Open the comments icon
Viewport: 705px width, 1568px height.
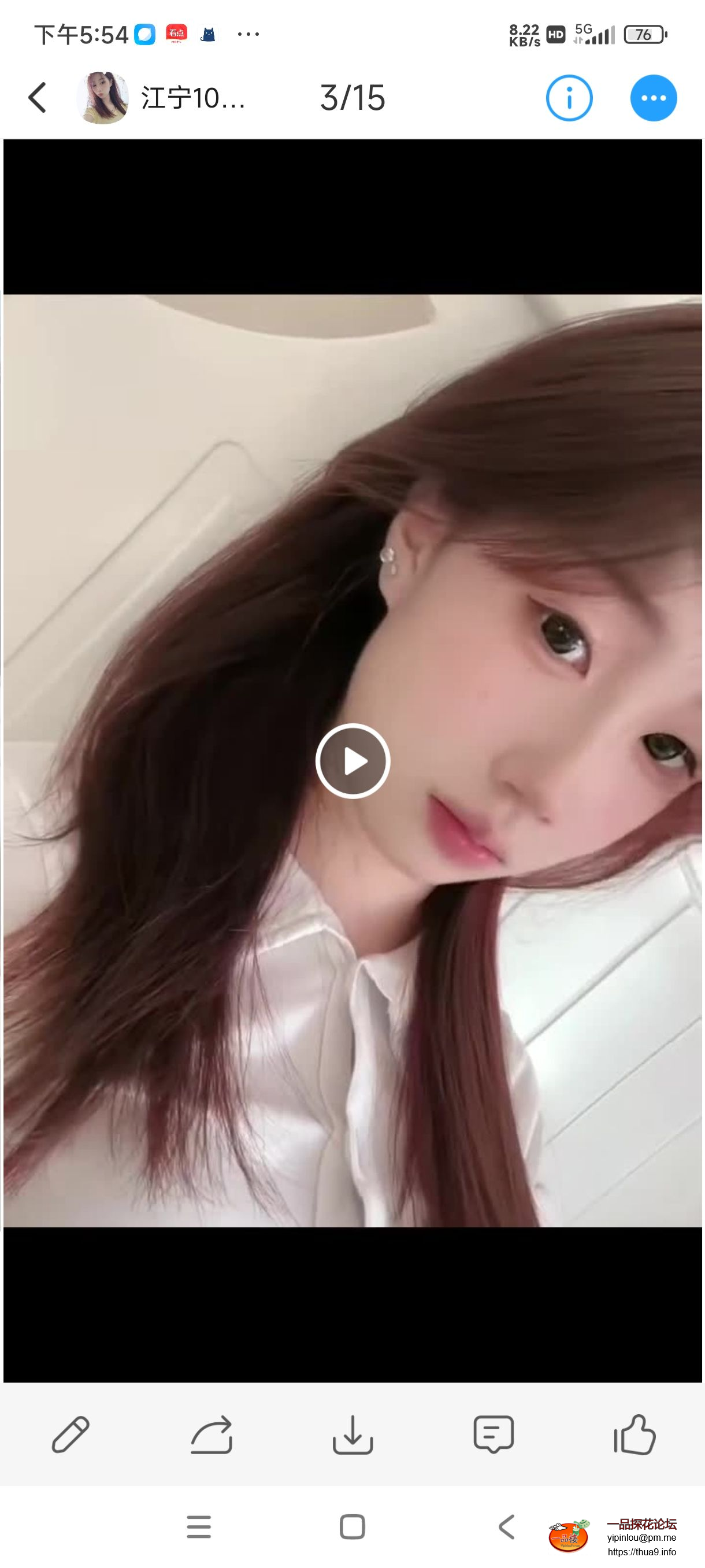[x=493, y=1434]
